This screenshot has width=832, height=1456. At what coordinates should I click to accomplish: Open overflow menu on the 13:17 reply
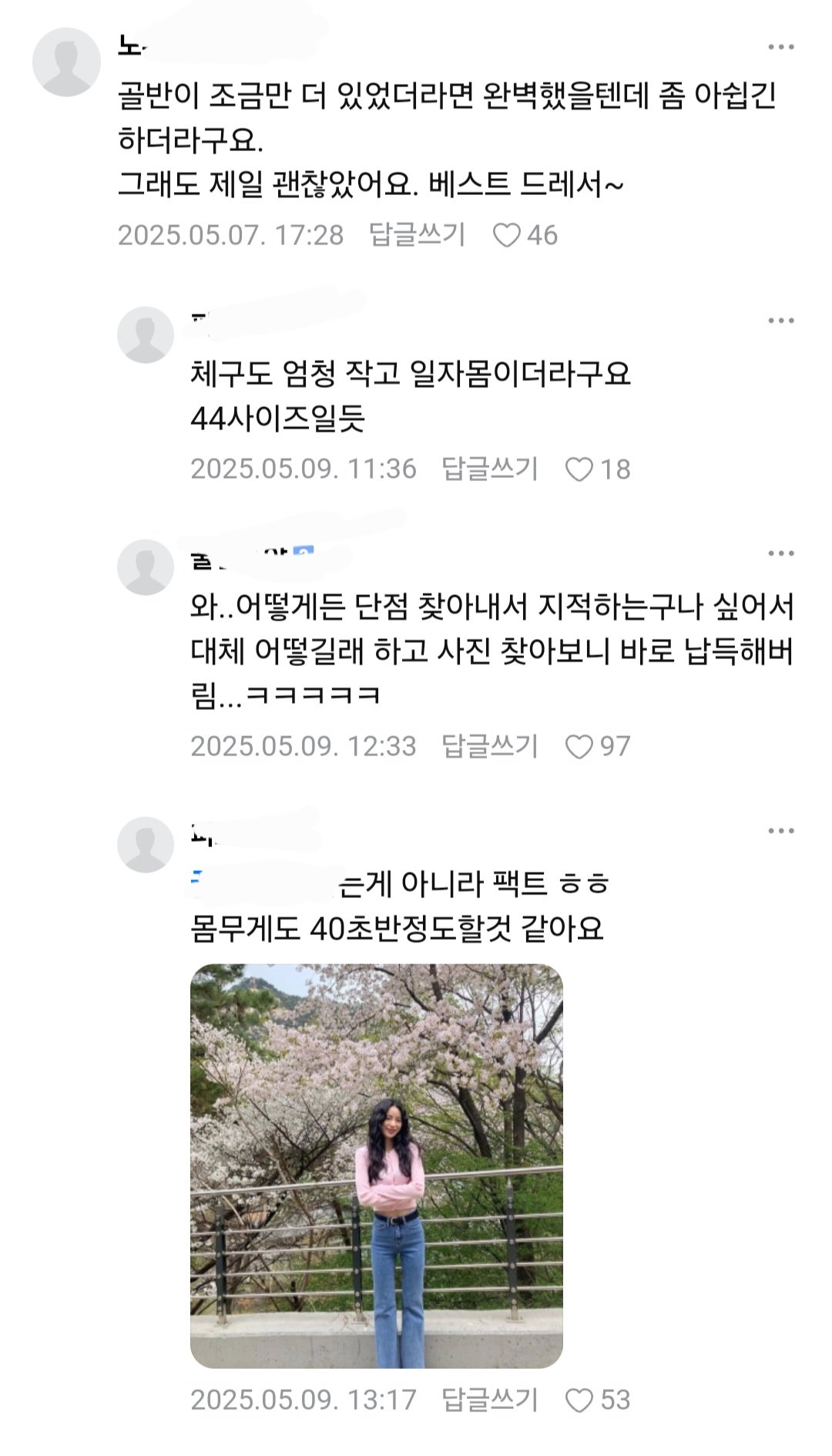coord(781,831)
